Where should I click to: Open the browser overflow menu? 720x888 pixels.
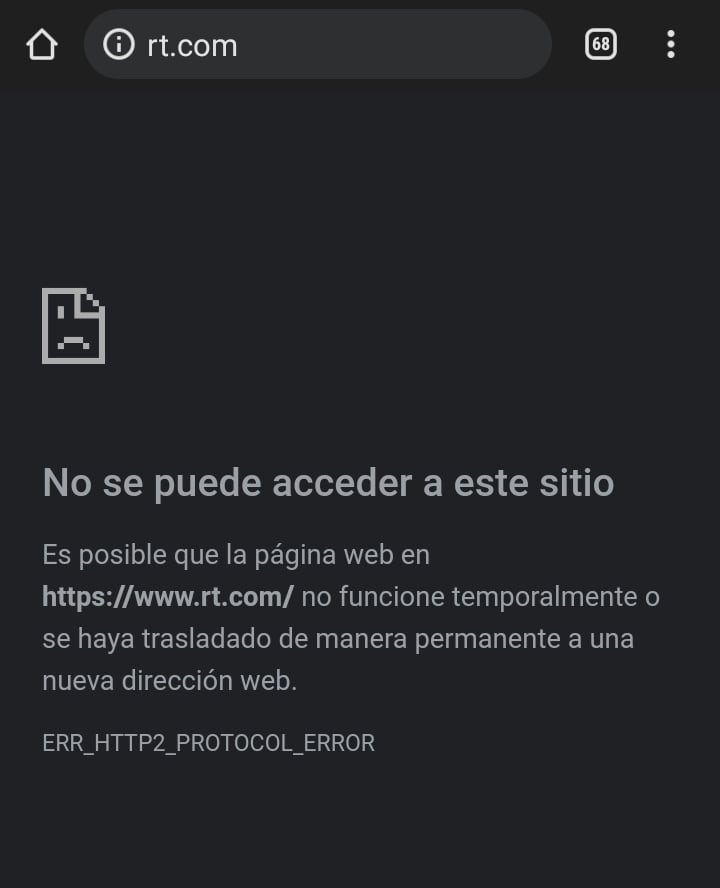coord(670,44)
